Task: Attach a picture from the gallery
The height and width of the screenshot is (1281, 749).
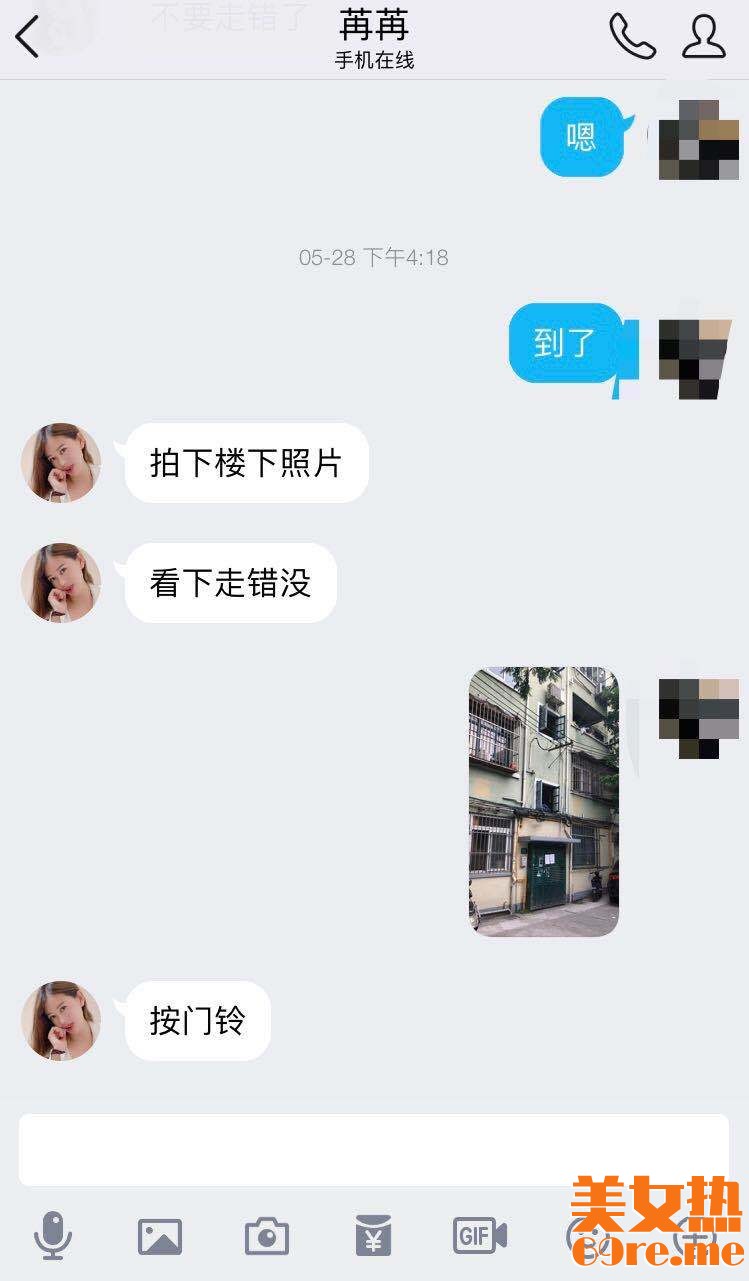Action: point(160,1237)
